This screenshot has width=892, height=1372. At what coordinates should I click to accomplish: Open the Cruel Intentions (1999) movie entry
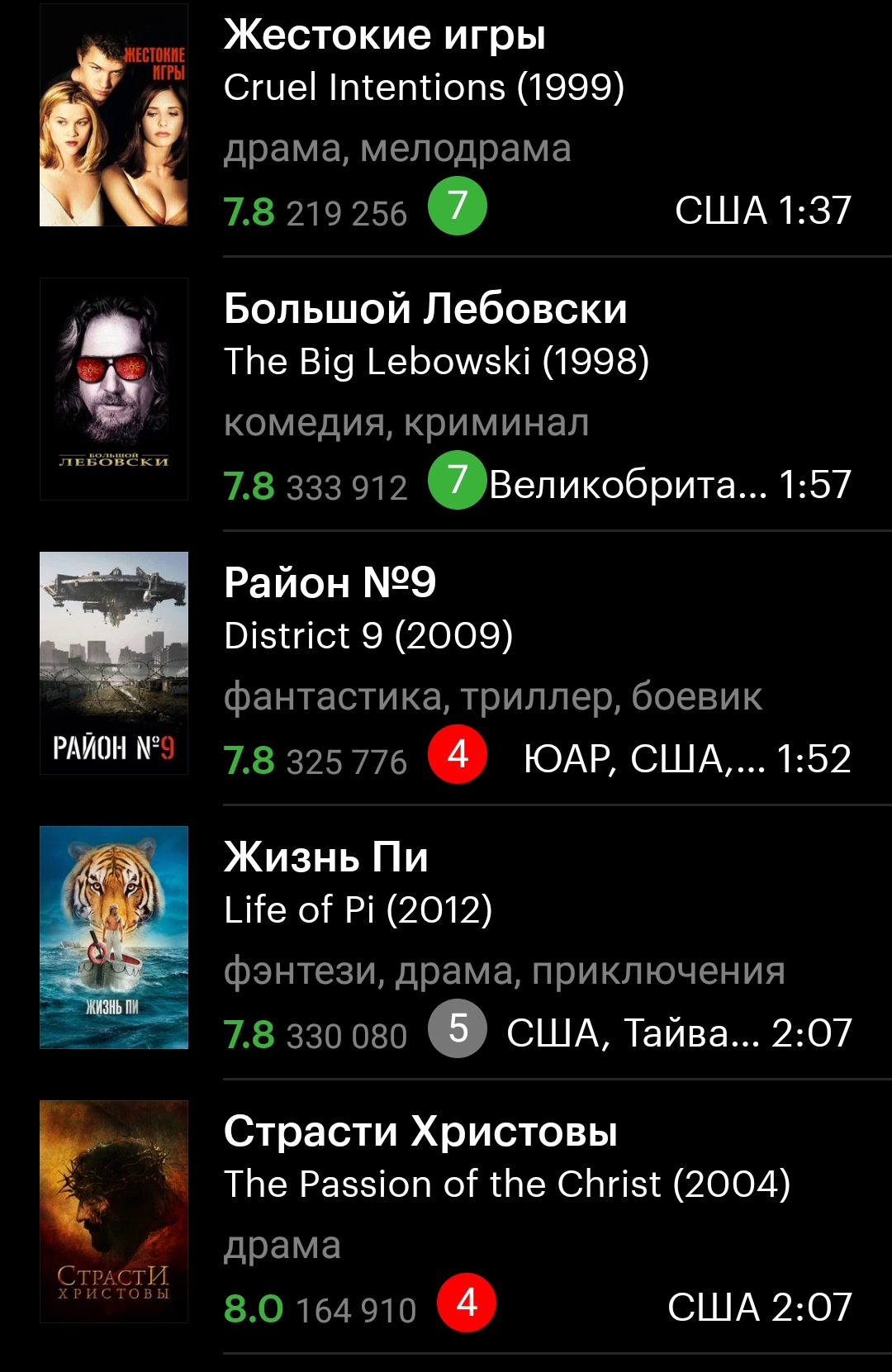[424, 87]
